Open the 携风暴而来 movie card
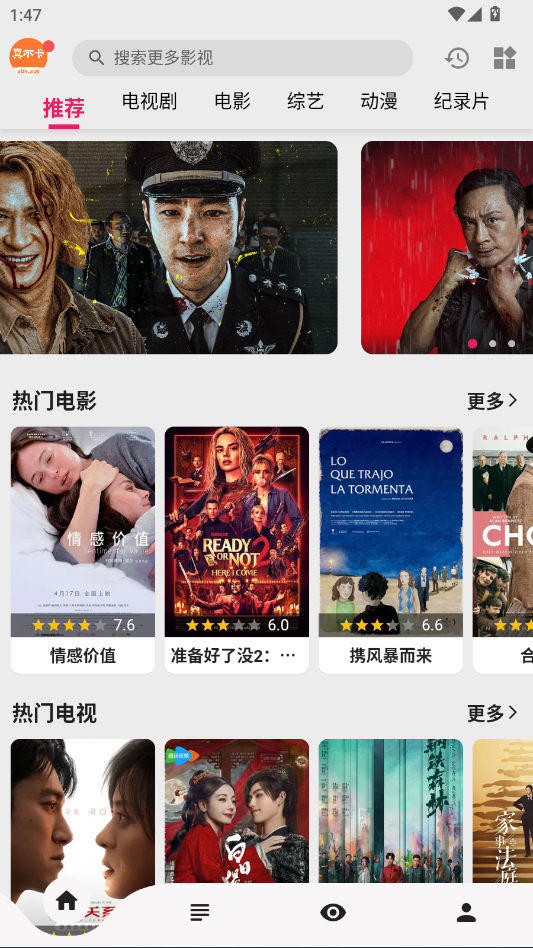The width and height of the screenshot is (533, 948). tap(391, 550)
